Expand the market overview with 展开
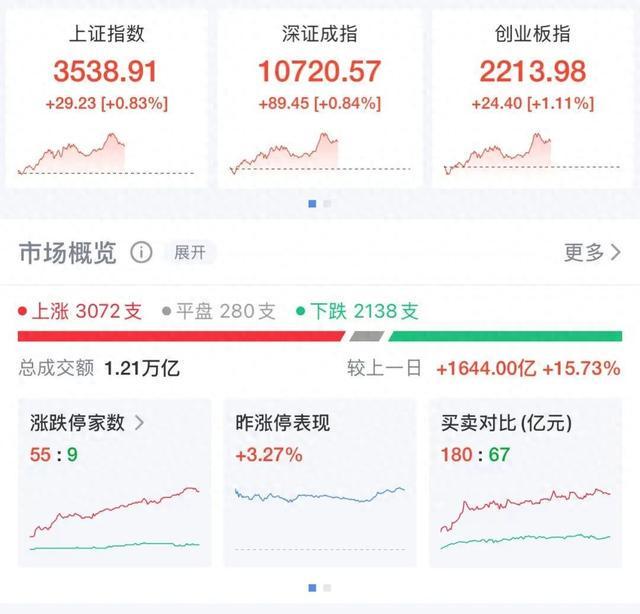The width and height of the screenshot is (640, 614). coord(189,252)
